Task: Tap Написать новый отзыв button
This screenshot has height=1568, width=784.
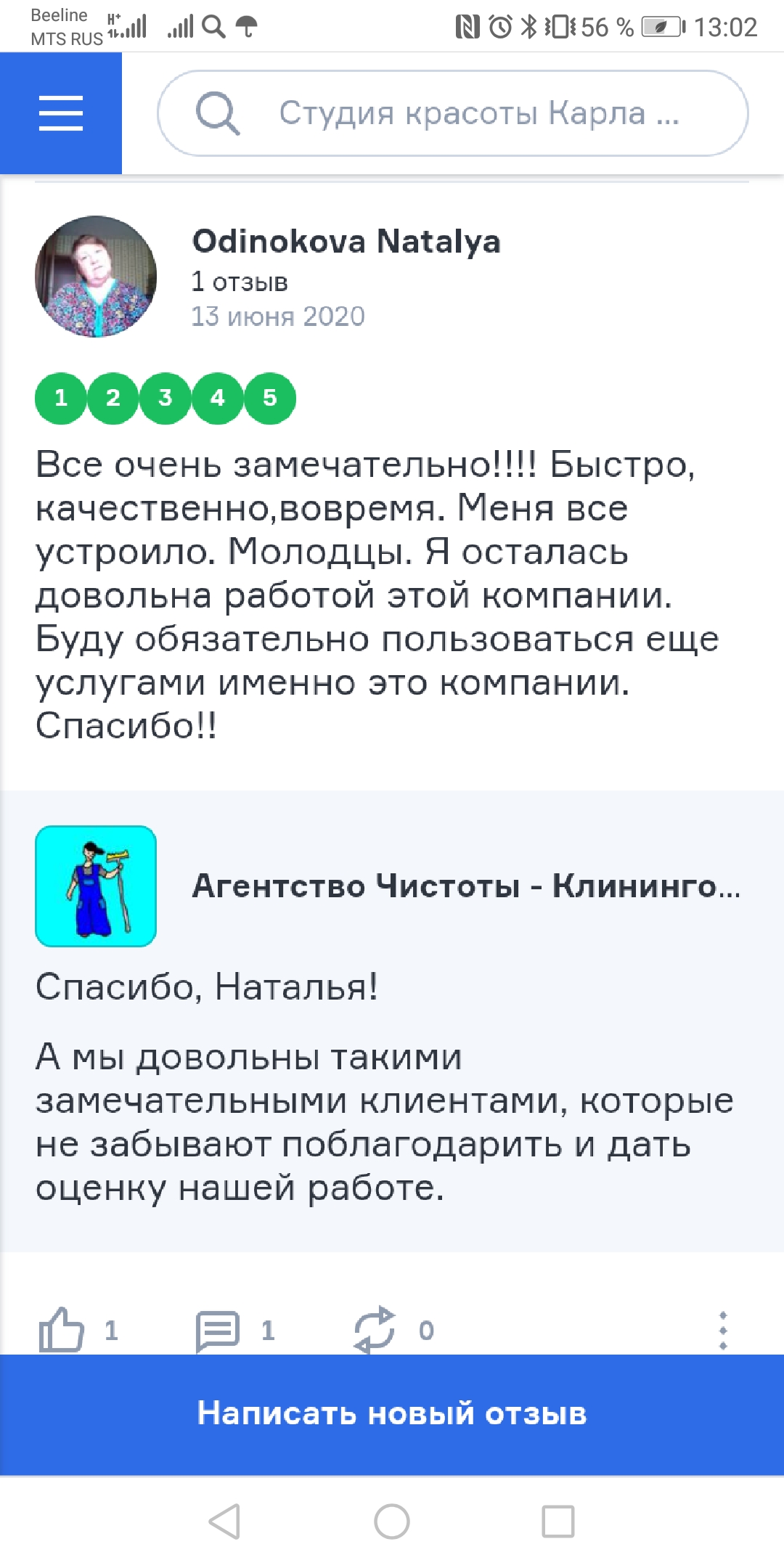Action: pyautogui.click(x=392, y=1414)
